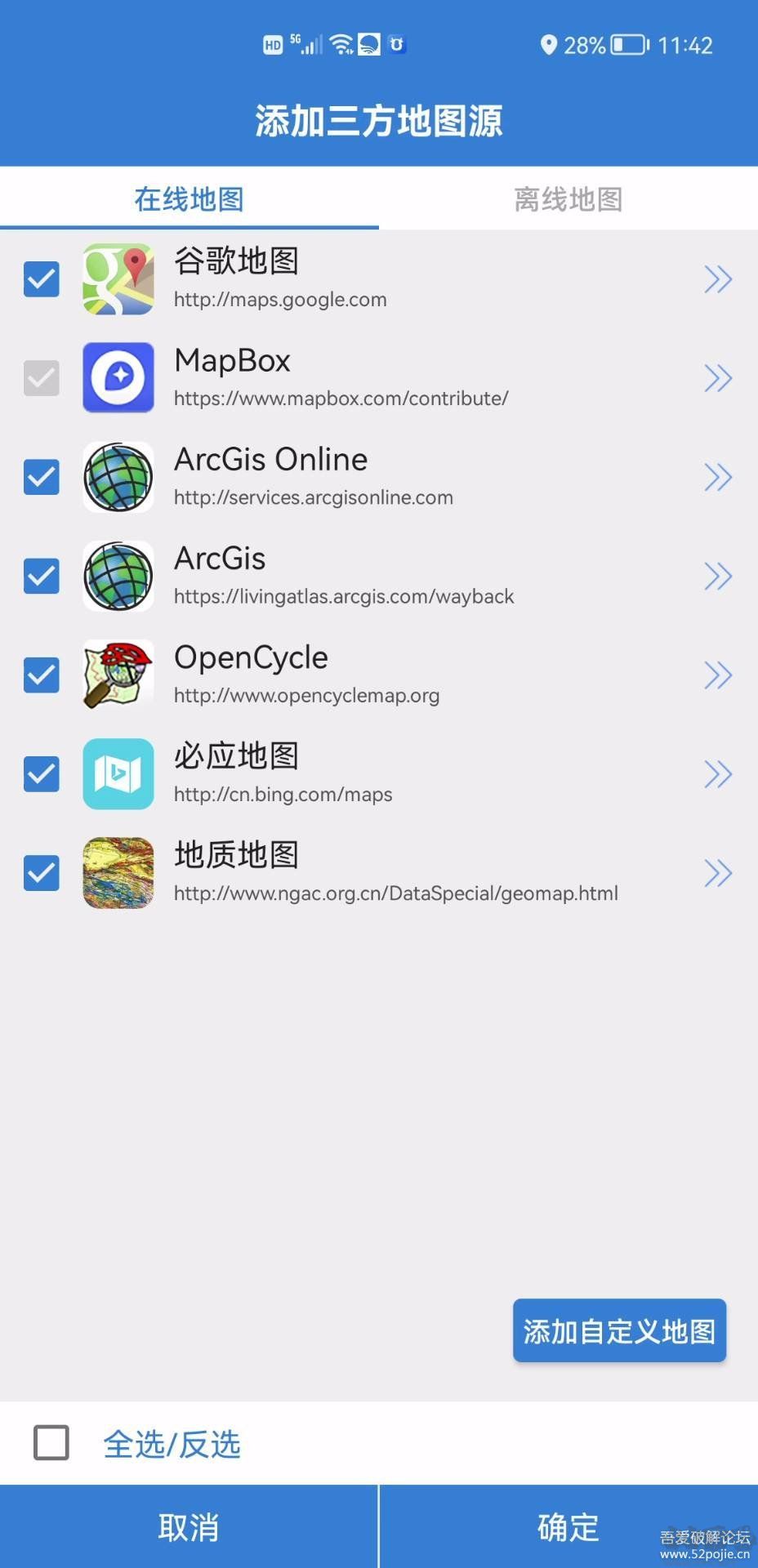
Task: Expand ArcGis Online double-arrow options
Action: tap(718, 477)
